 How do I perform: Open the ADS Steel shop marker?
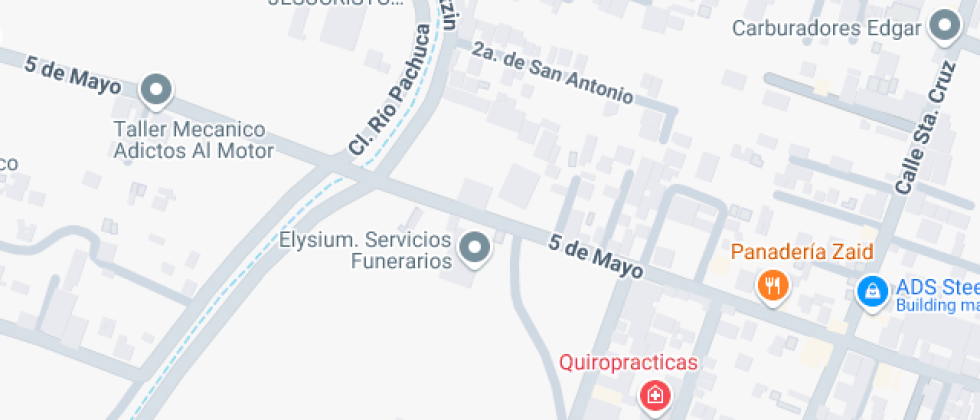pos(873,292)
